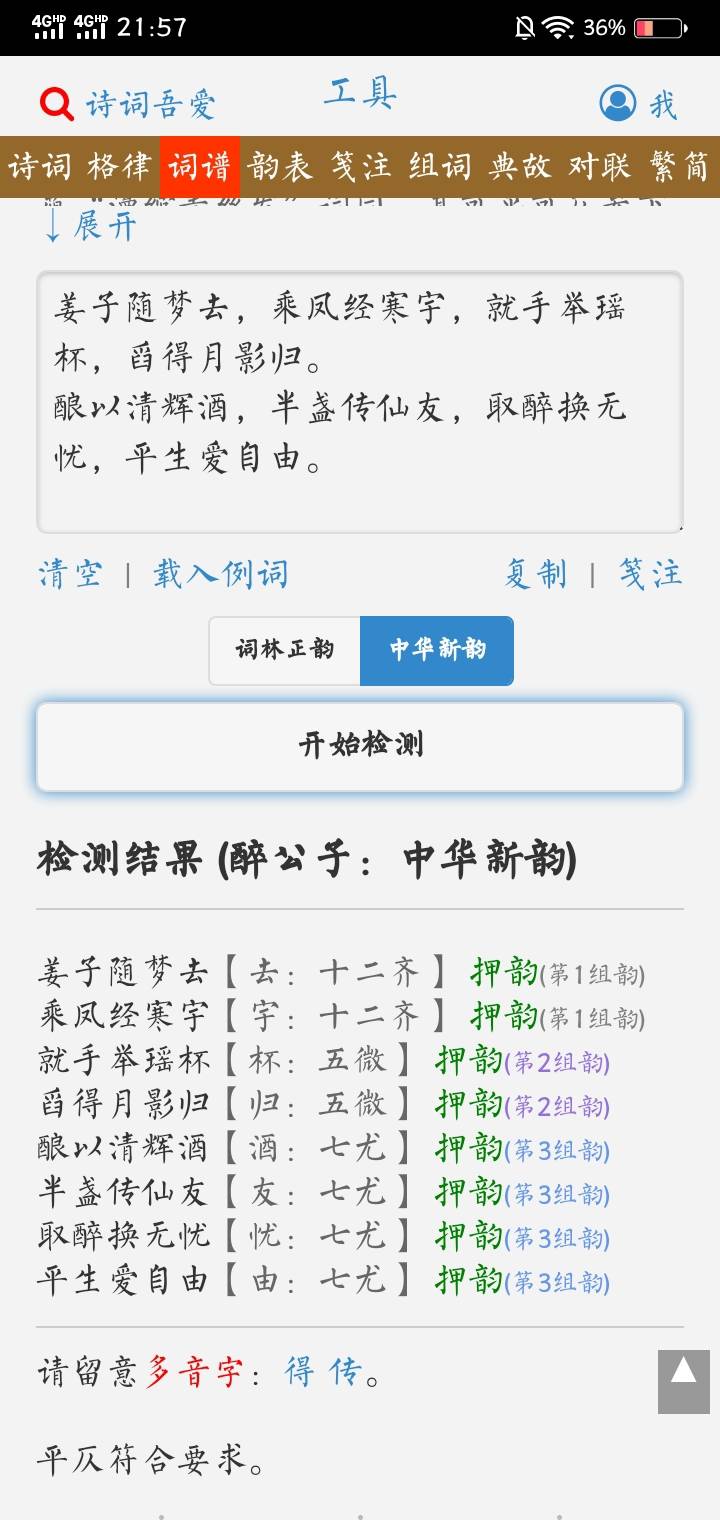Switch to the 格律 tab

[x=120, y=166]
